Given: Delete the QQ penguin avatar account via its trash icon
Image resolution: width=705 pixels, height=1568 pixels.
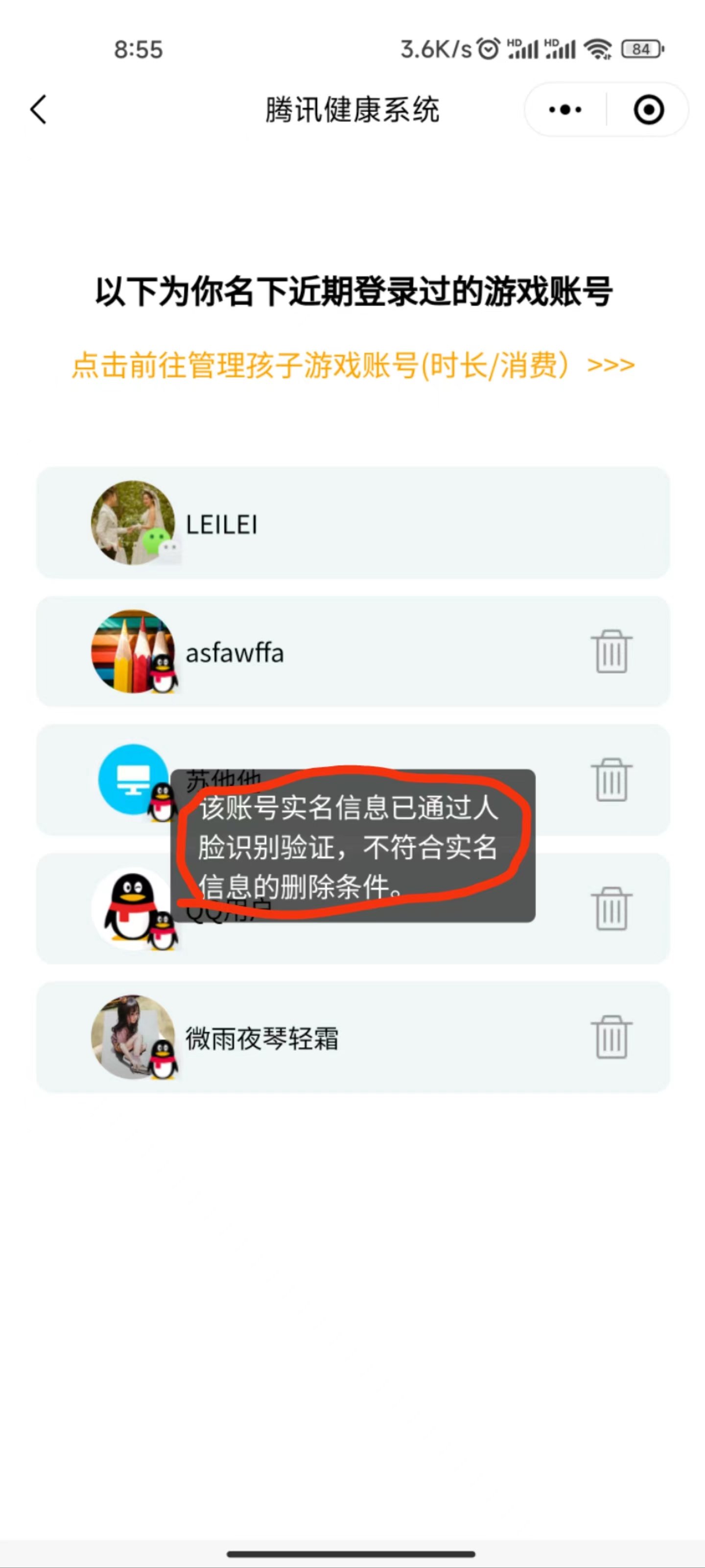Looking at the screenshot, I should [x=611, y=909].
